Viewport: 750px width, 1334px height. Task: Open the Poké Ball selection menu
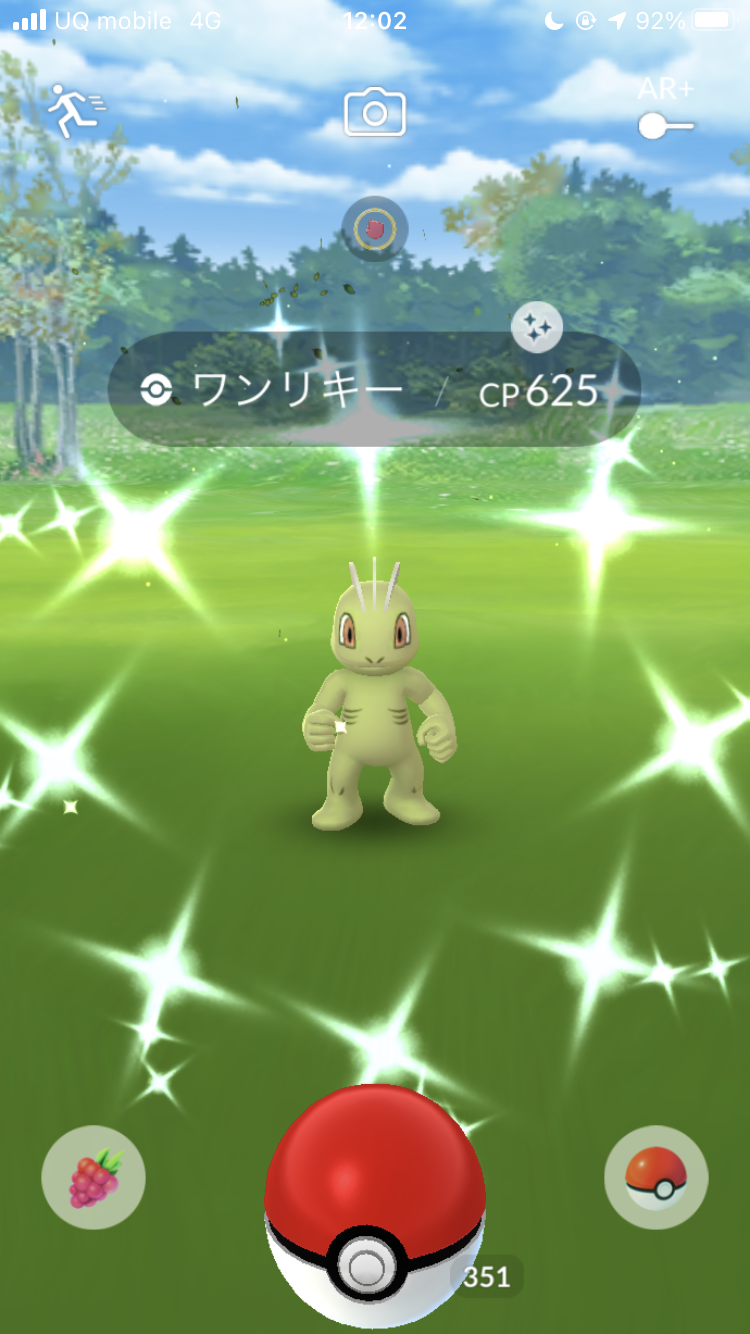656,1177
